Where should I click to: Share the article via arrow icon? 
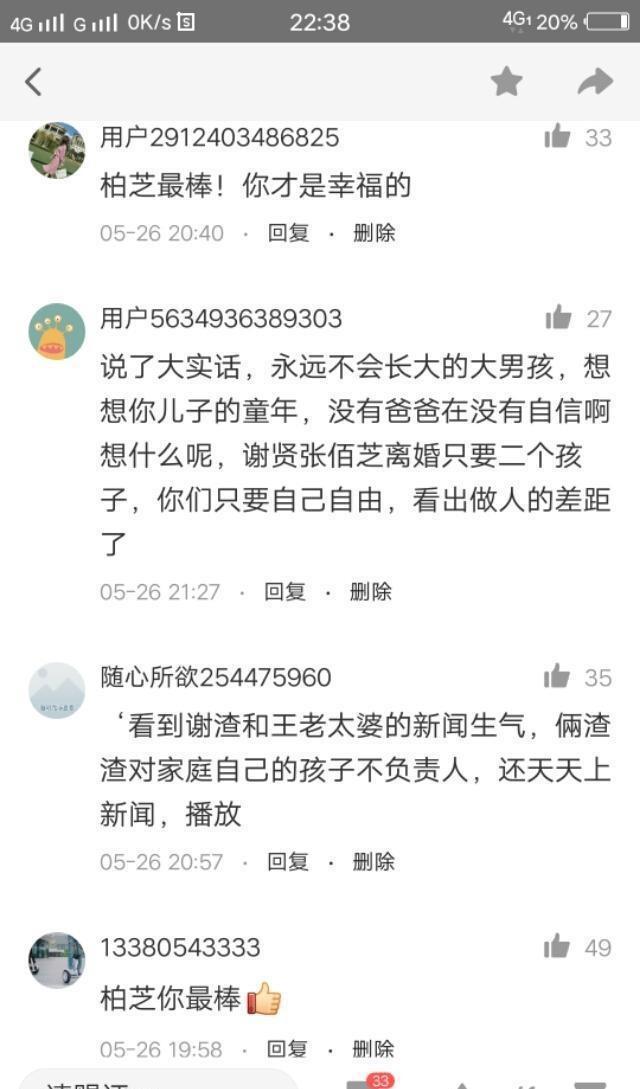tap(595, 82)
